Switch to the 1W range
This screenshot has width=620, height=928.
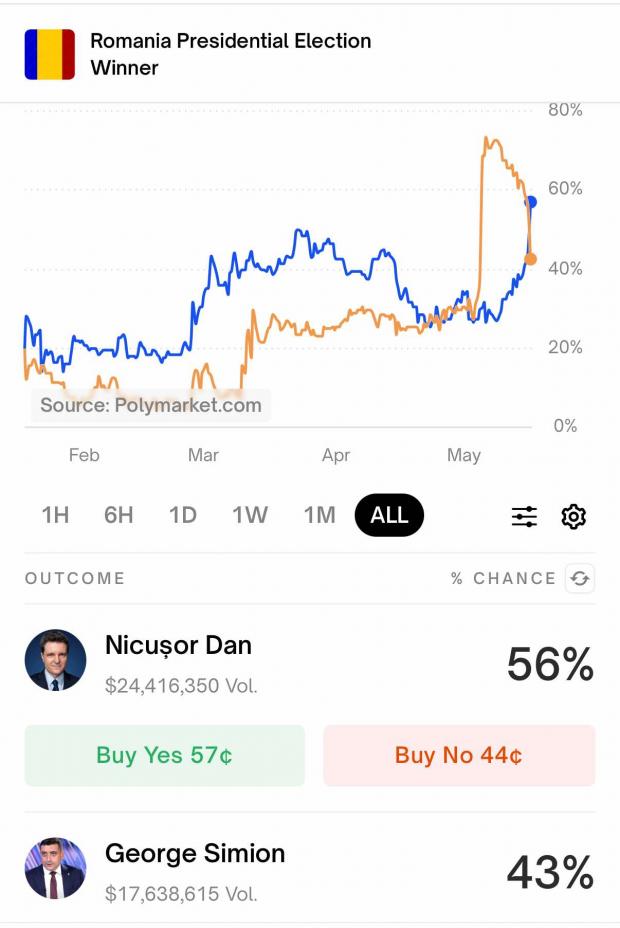(x=250, y=515)
